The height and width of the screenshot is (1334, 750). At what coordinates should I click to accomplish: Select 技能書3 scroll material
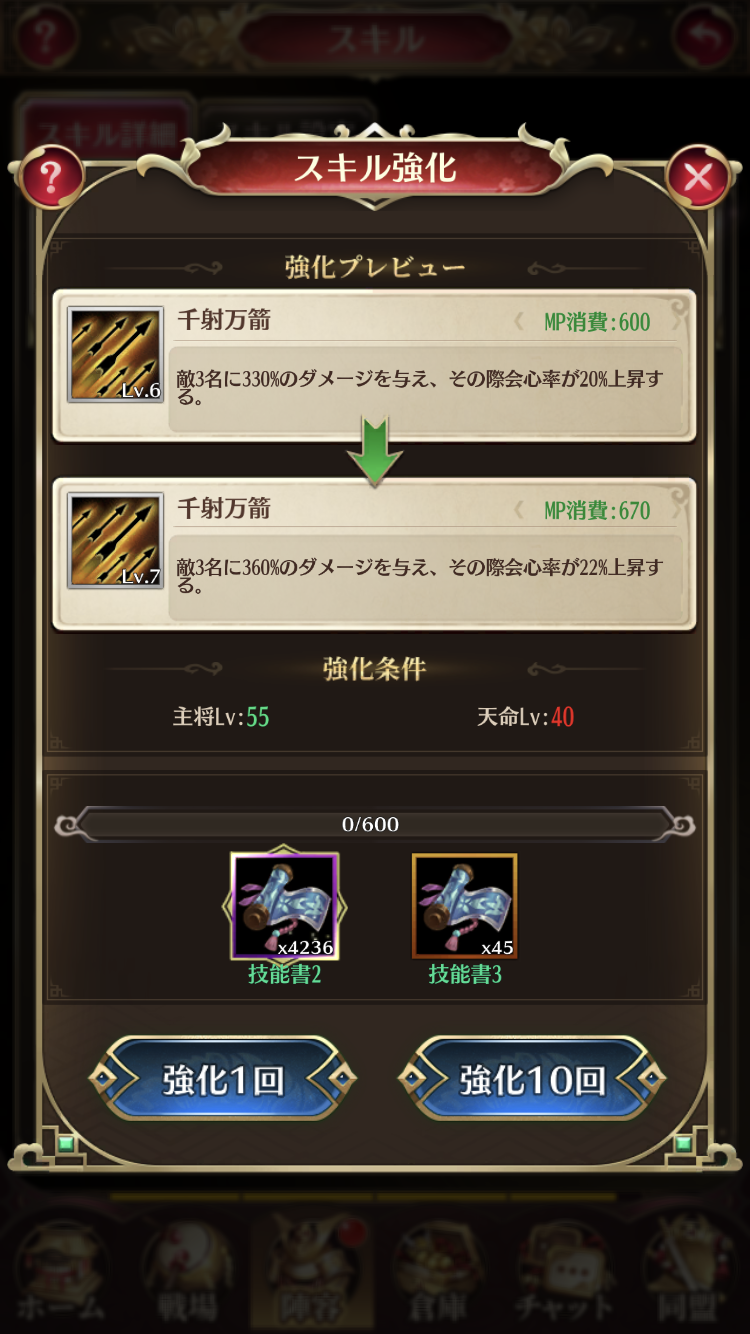(464, 906)
